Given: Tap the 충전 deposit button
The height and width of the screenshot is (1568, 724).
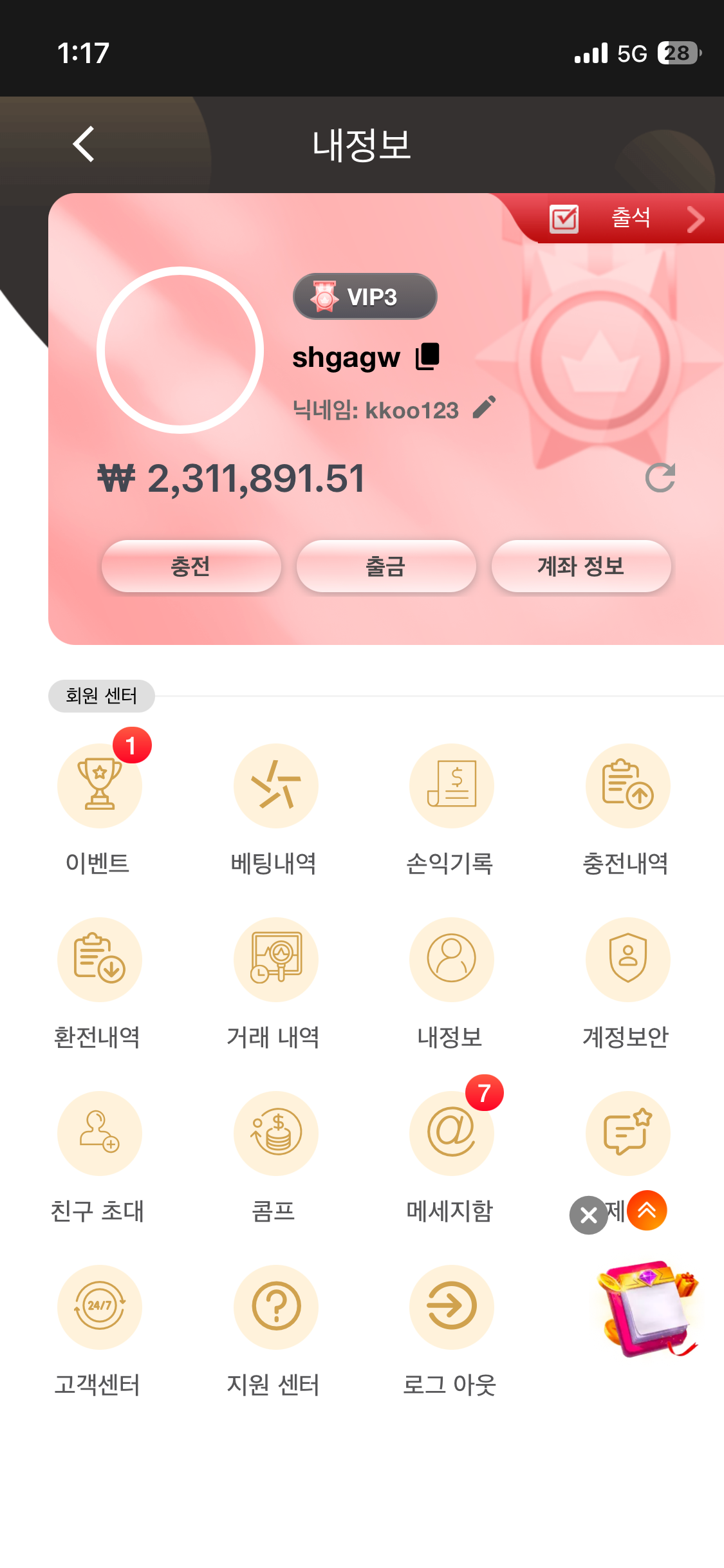Looking at the screenshot, I should point(191,566).
